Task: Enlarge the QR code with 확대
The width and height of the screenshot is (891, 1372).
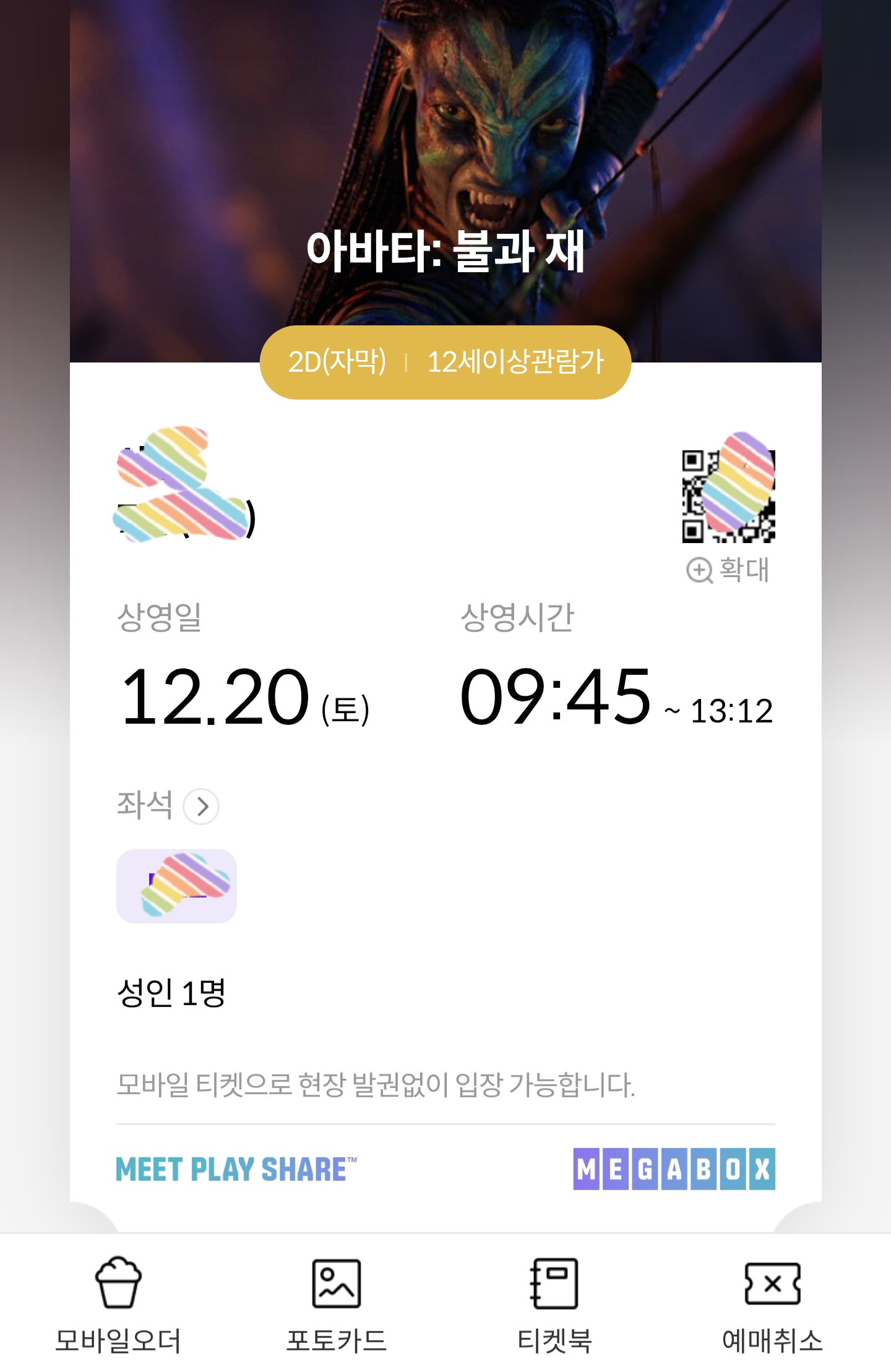Action: click(x=728, y=570)
